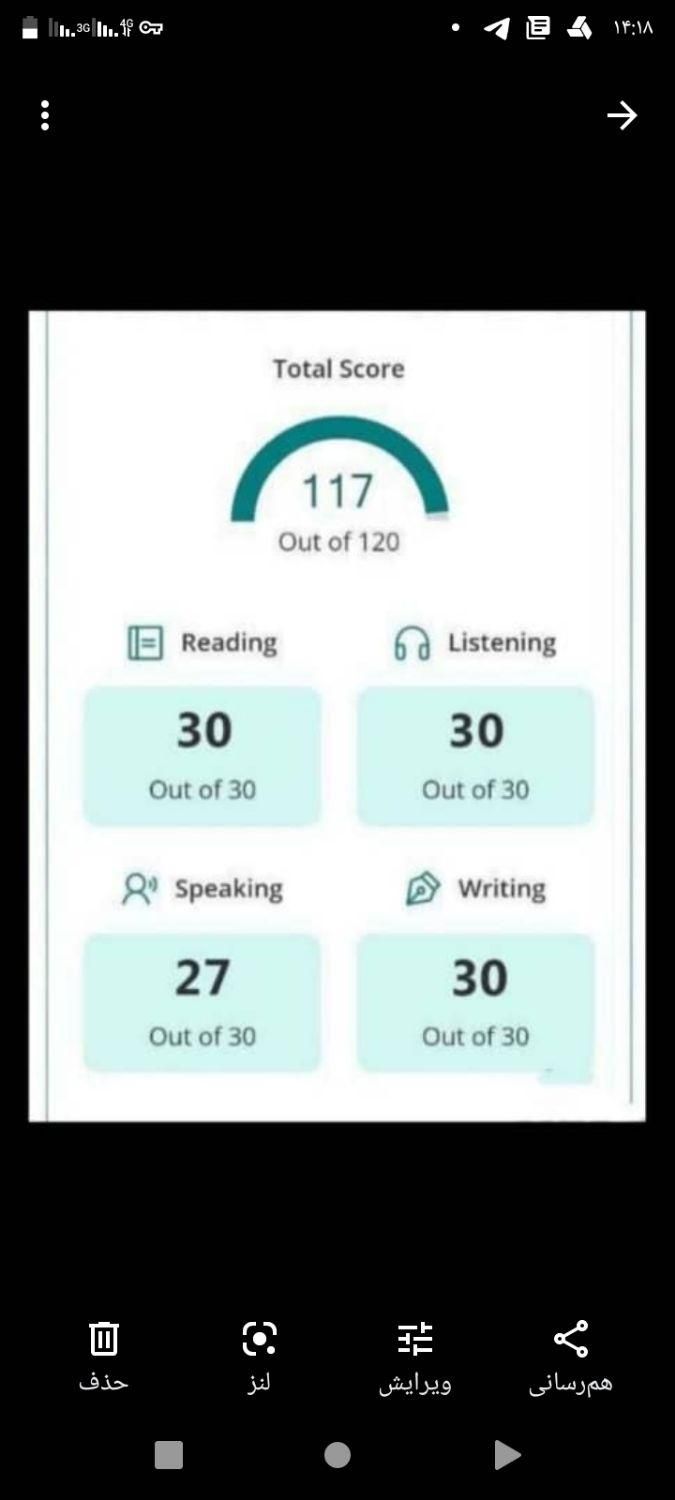Tap the system home button
The image size is (675, 1500).
337,1455
